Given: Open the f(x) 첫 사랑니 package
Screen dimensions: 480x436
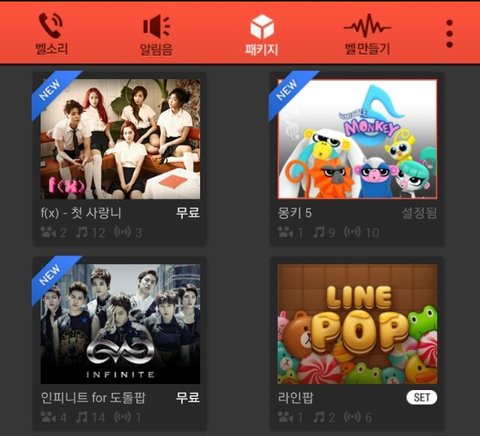Looking at the screenshot, I should point(120,159).
